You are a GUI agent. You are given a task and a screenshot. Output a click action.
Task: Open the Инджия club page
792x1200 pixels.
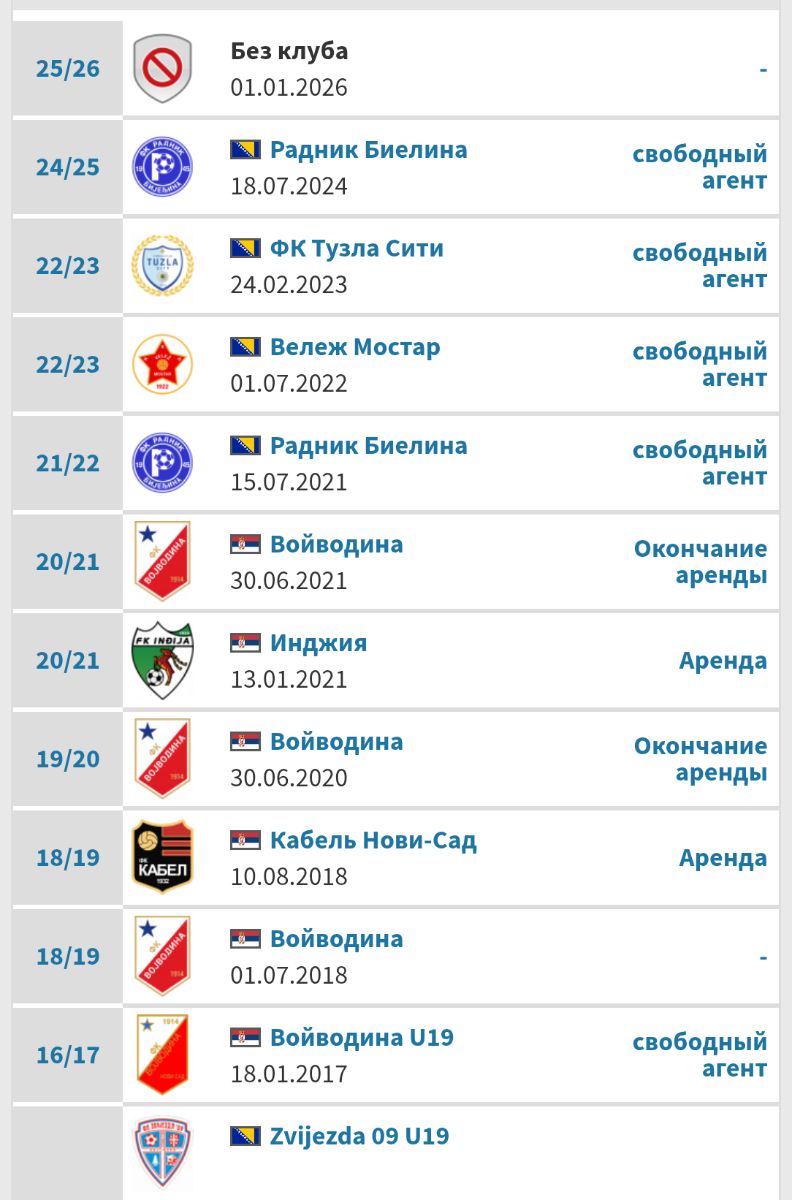pos(318,643)
